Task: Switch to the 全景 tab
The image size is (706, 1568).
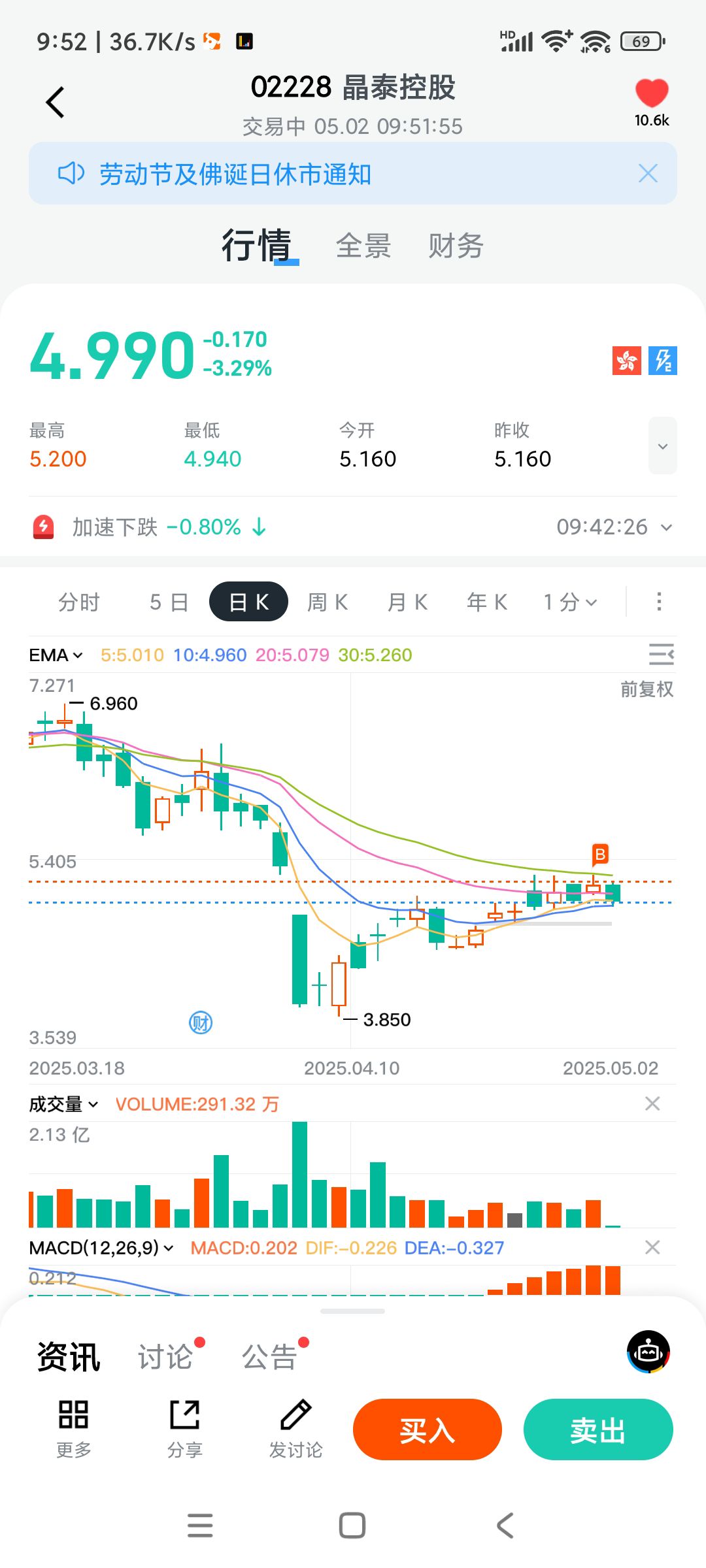Action: click(x=363, y=246)
